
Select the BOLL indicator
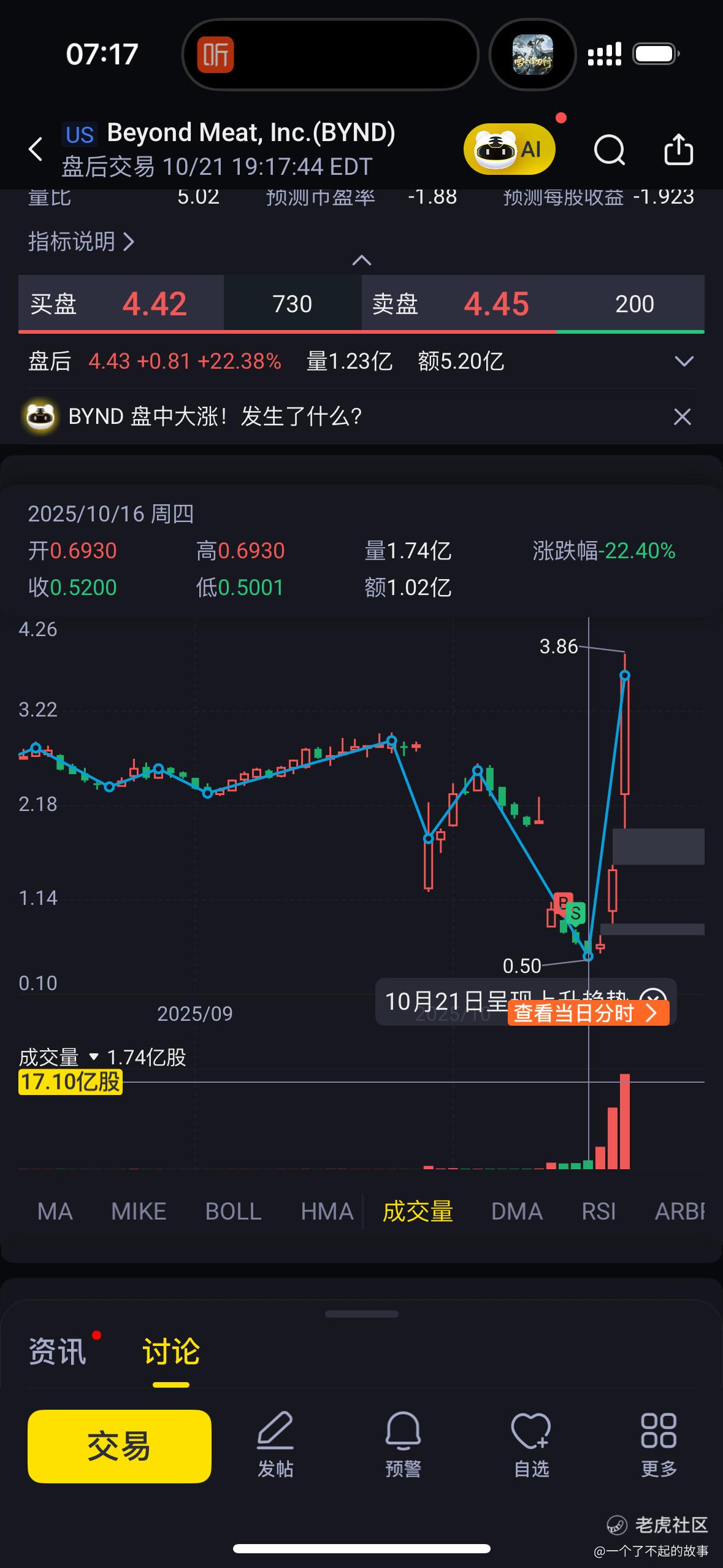pos(233,1211)
